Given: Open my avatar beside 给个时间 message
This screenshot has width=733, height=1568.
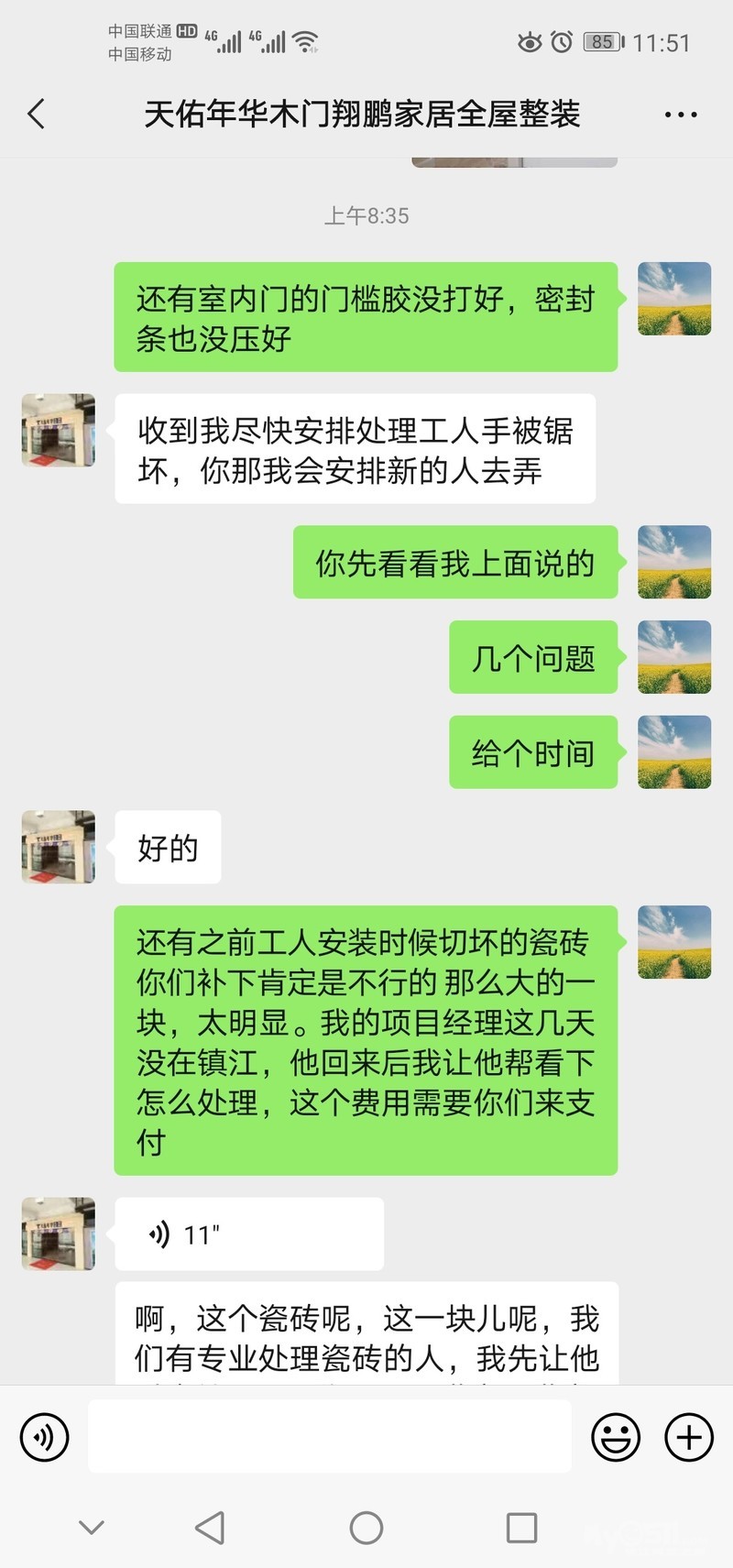Looking at the screenshot, I should point(673,752).
